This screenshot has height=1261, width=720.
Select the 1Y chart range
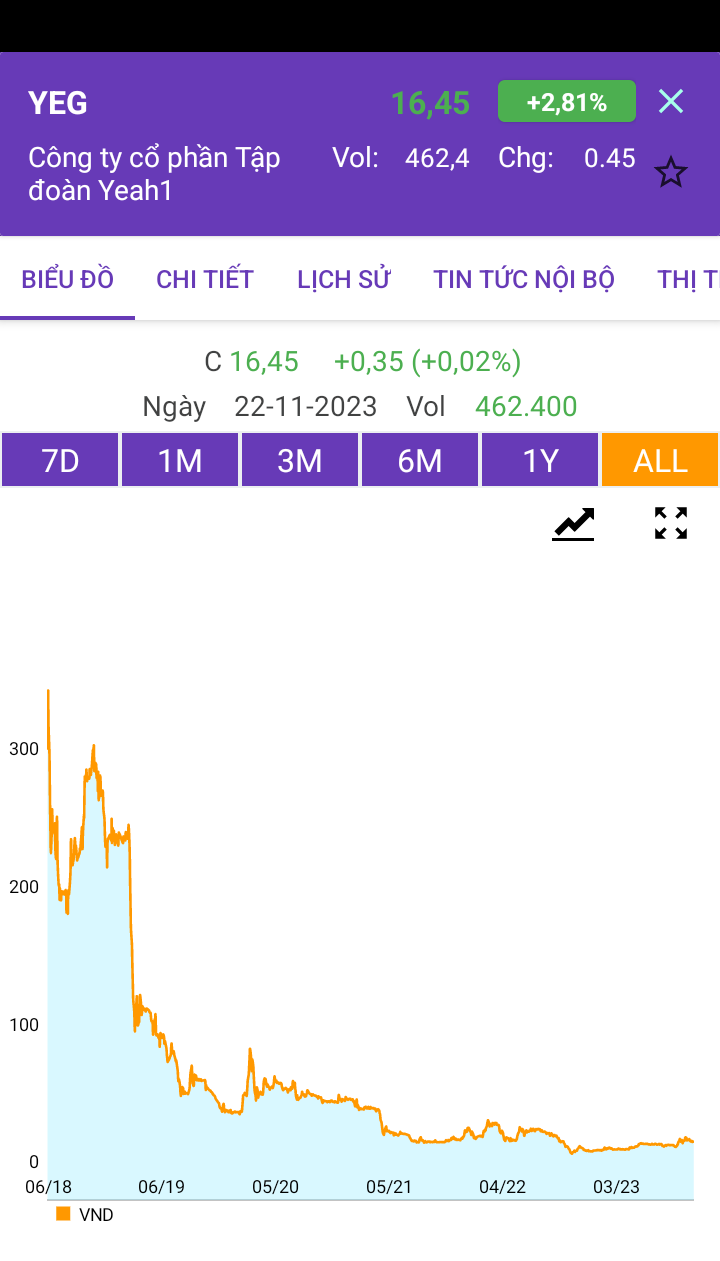coord(540,460)
